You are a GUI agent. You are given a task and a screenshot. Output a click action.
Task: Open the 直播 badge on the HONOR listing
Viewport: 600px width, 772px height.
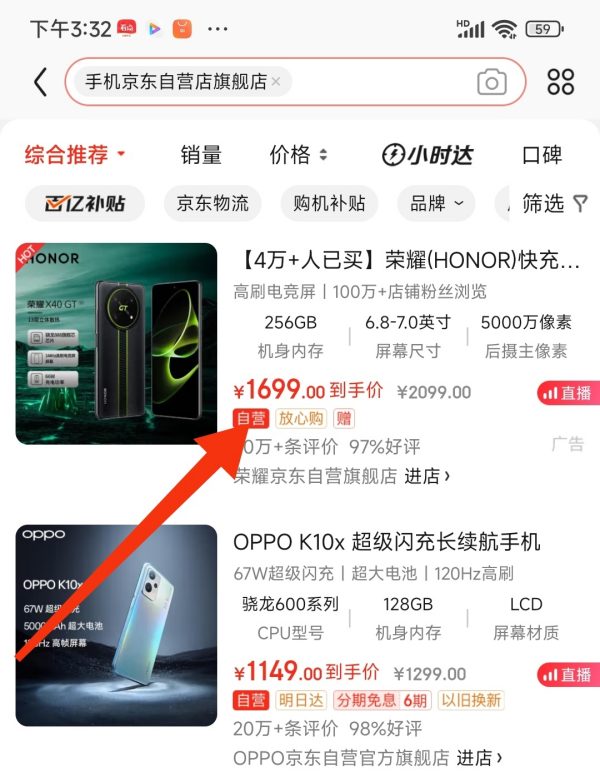coord(564,393)
